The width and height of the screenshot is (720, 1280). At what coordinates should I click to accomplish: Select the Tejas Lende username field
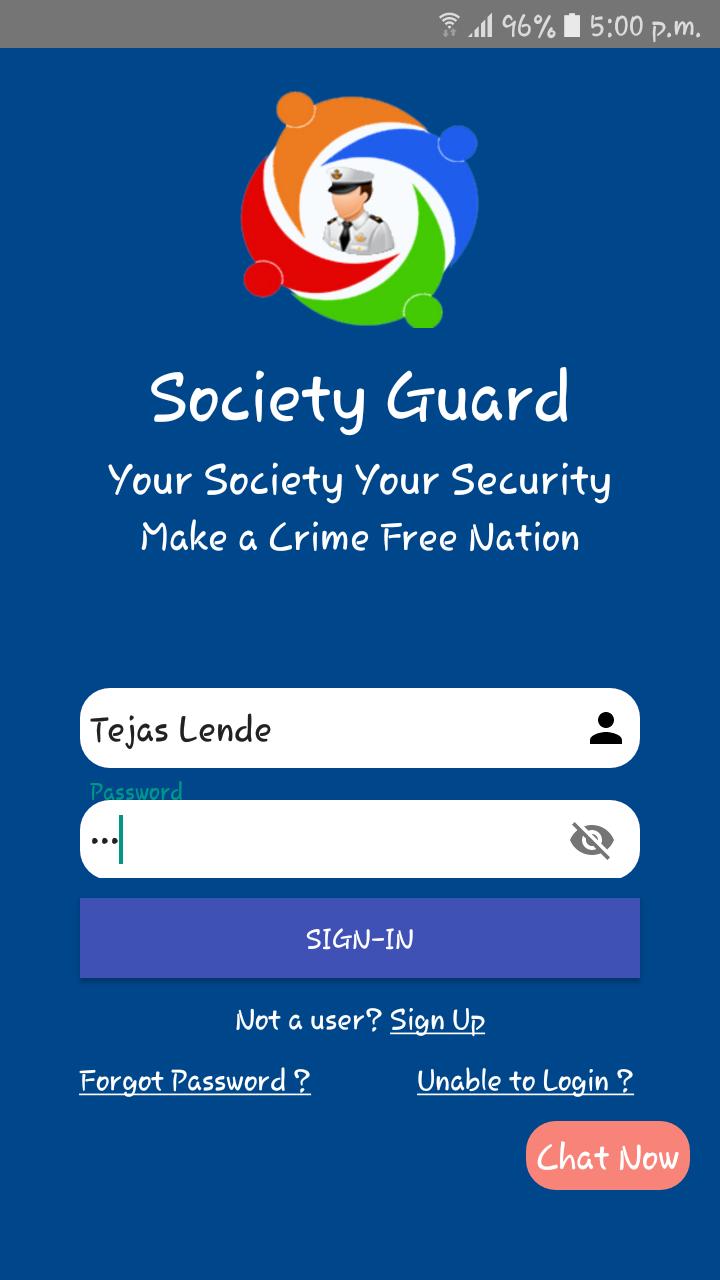(300, 728)
